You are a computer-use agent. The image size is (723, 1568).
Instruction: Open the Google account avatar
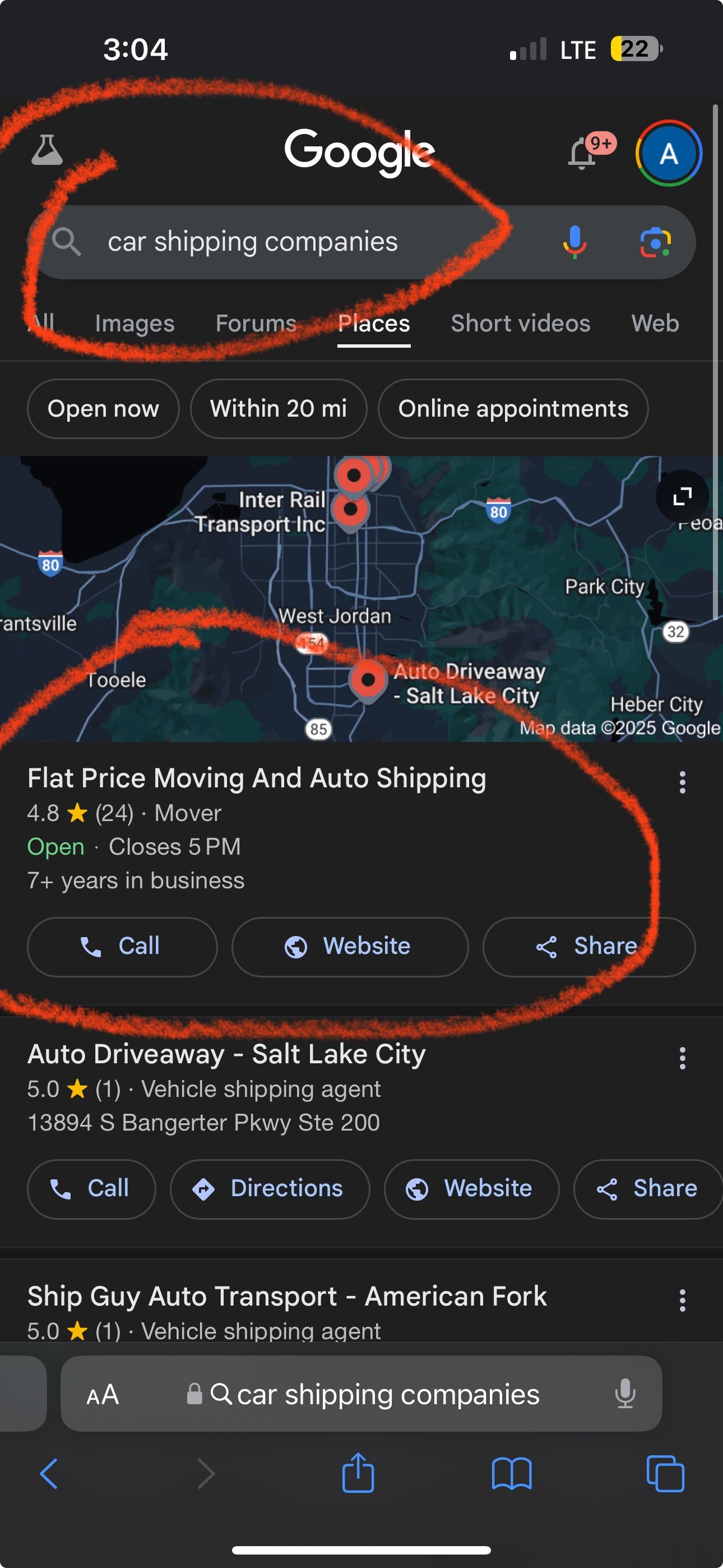coord(668,154)
